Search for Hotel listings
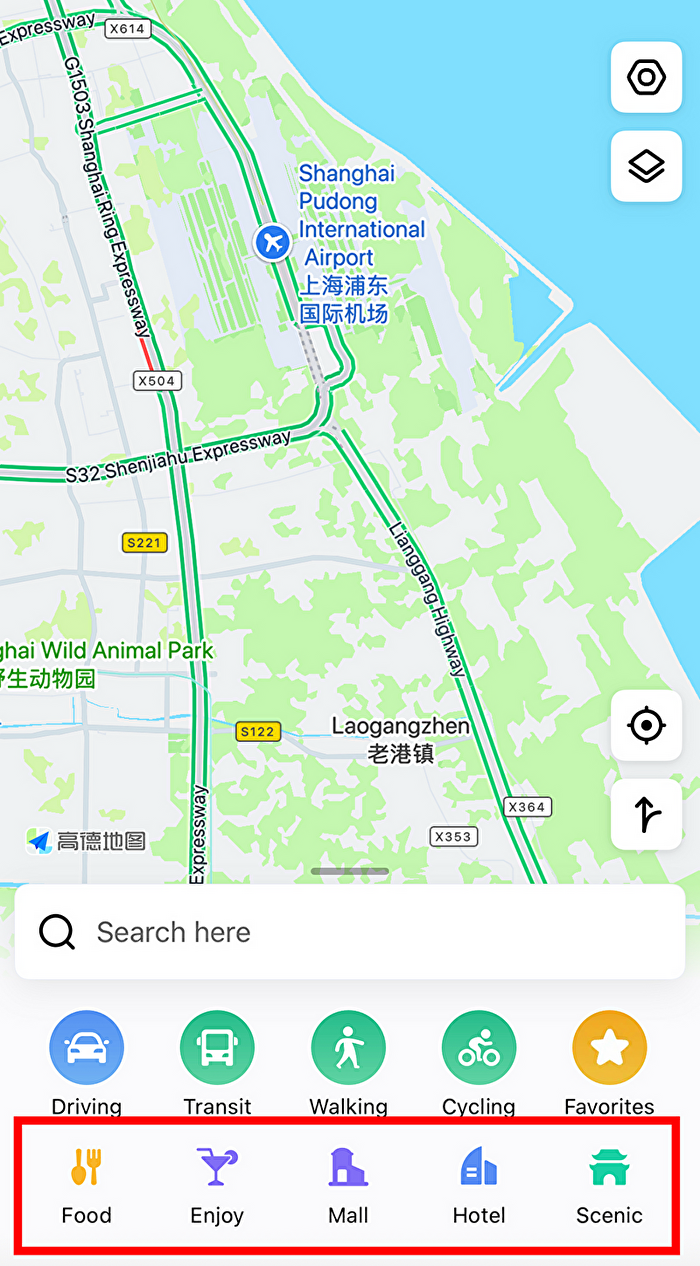The image size is (700, 1266). pos(479,1185)
